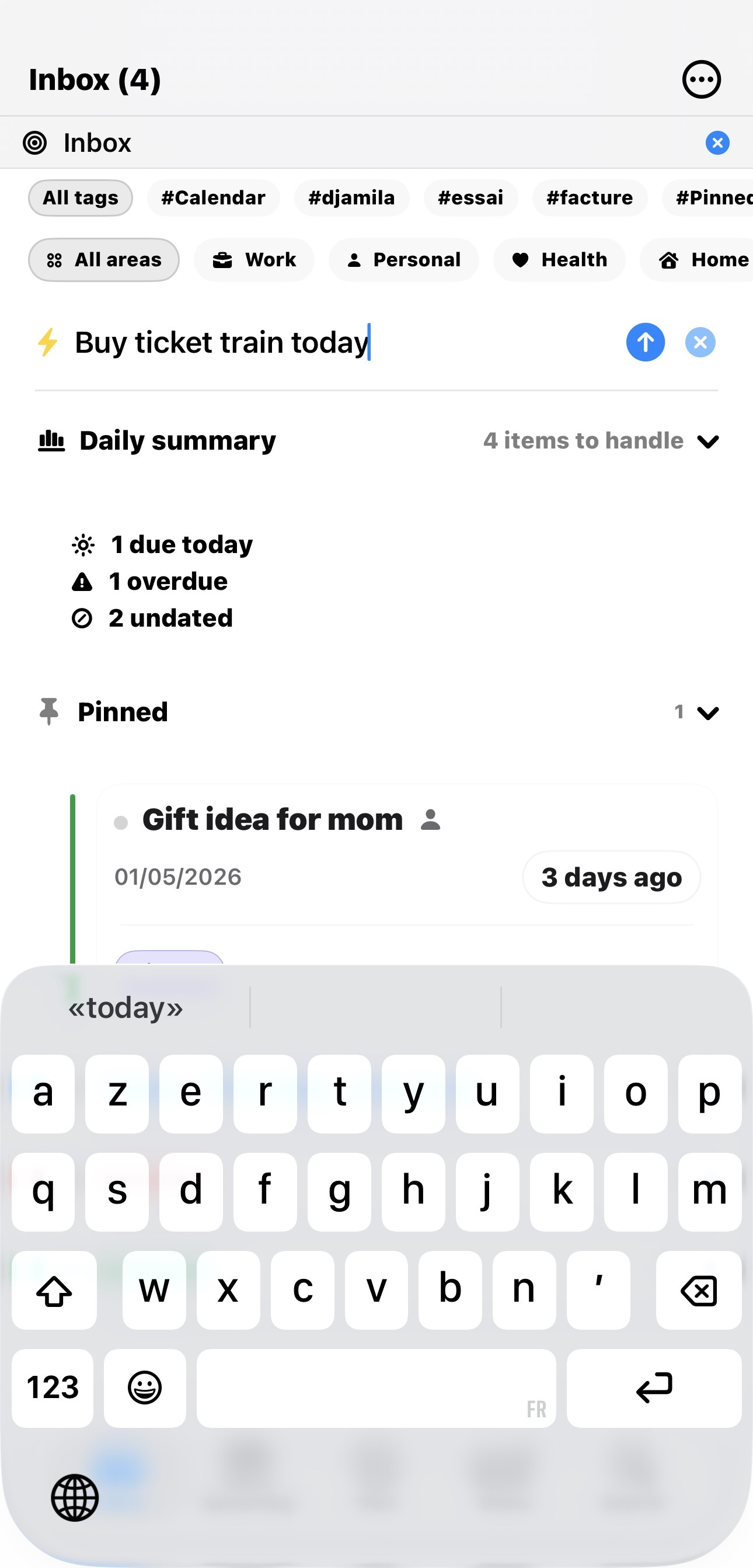This screenshot has height=1568, width=753.
Task: Select the All areas chip
Action: [x=104, y=260]
